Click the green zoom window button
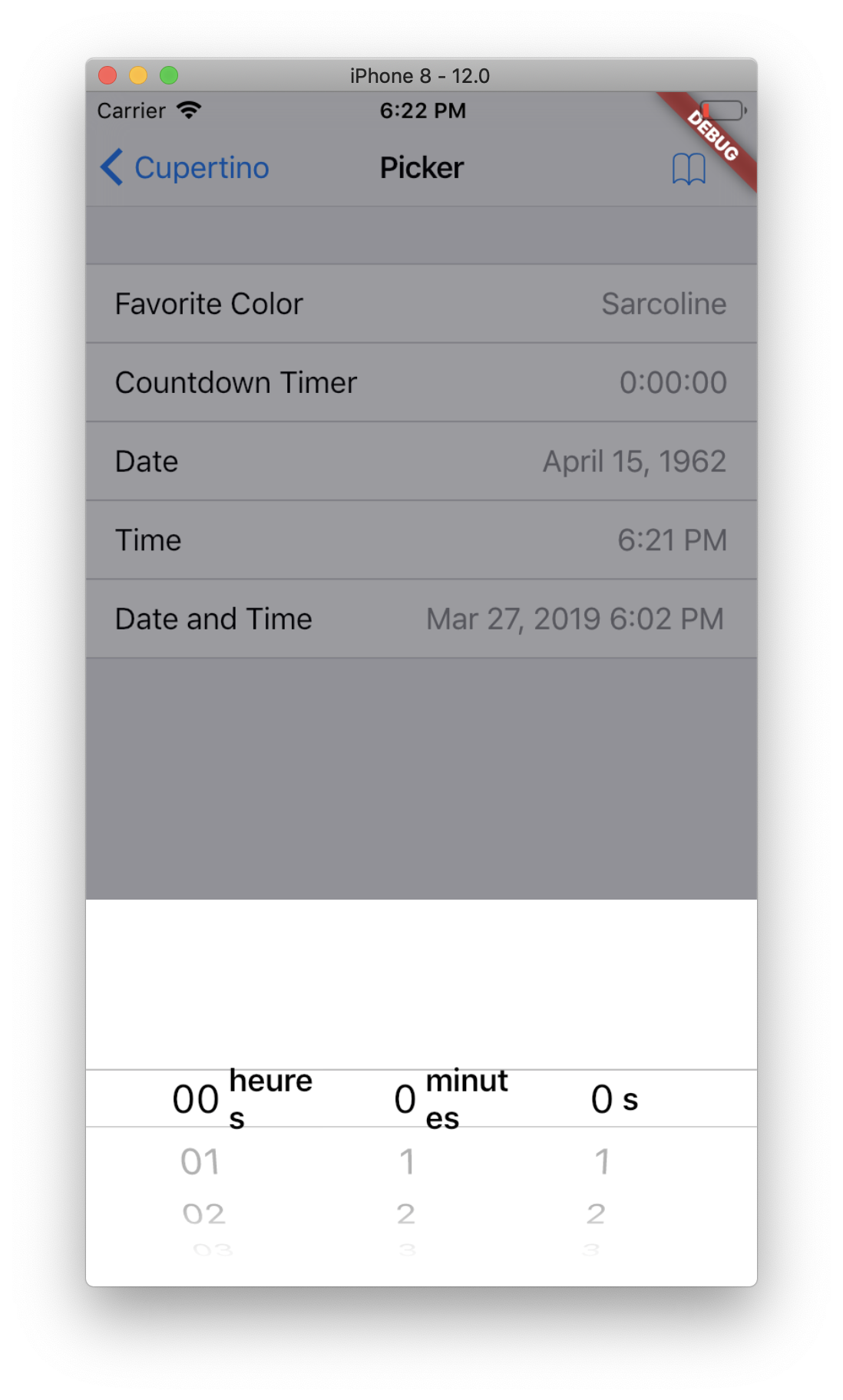 170,75
